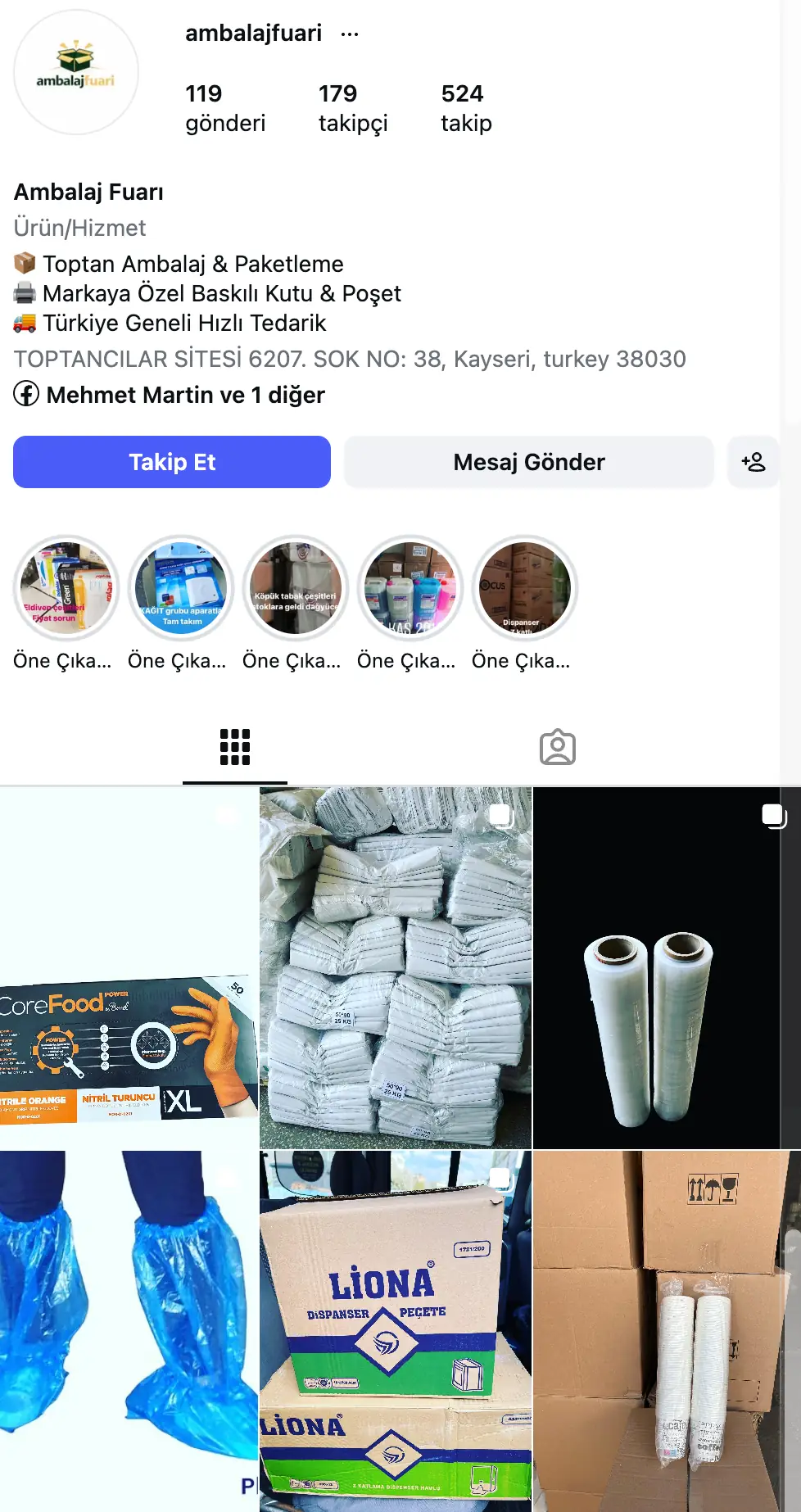Viewport: 801px width, 1512px height.
Task: View the 179 takipçi followers list
Action: tap(352, 108)
